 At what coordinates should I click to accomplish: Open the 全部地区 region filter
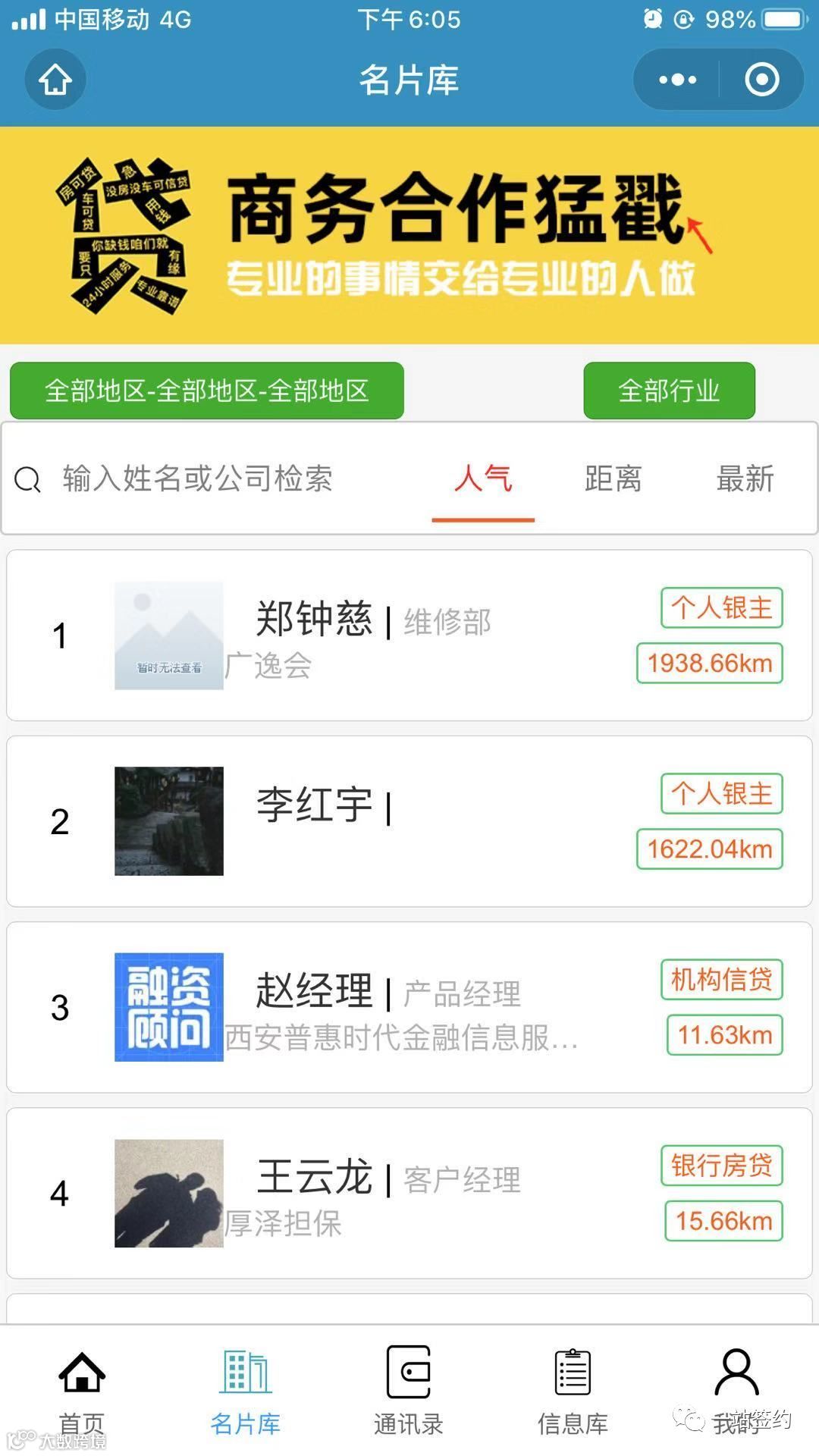pos(206,391)
